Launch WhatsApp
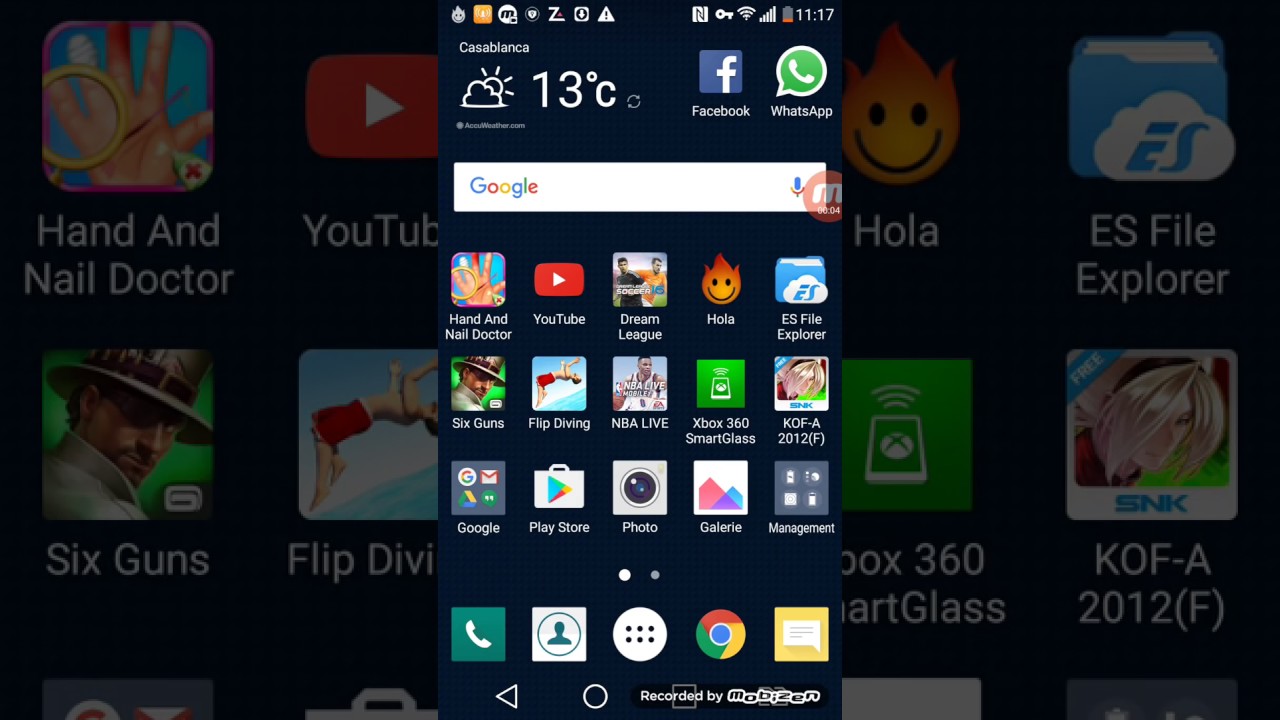 801,74
